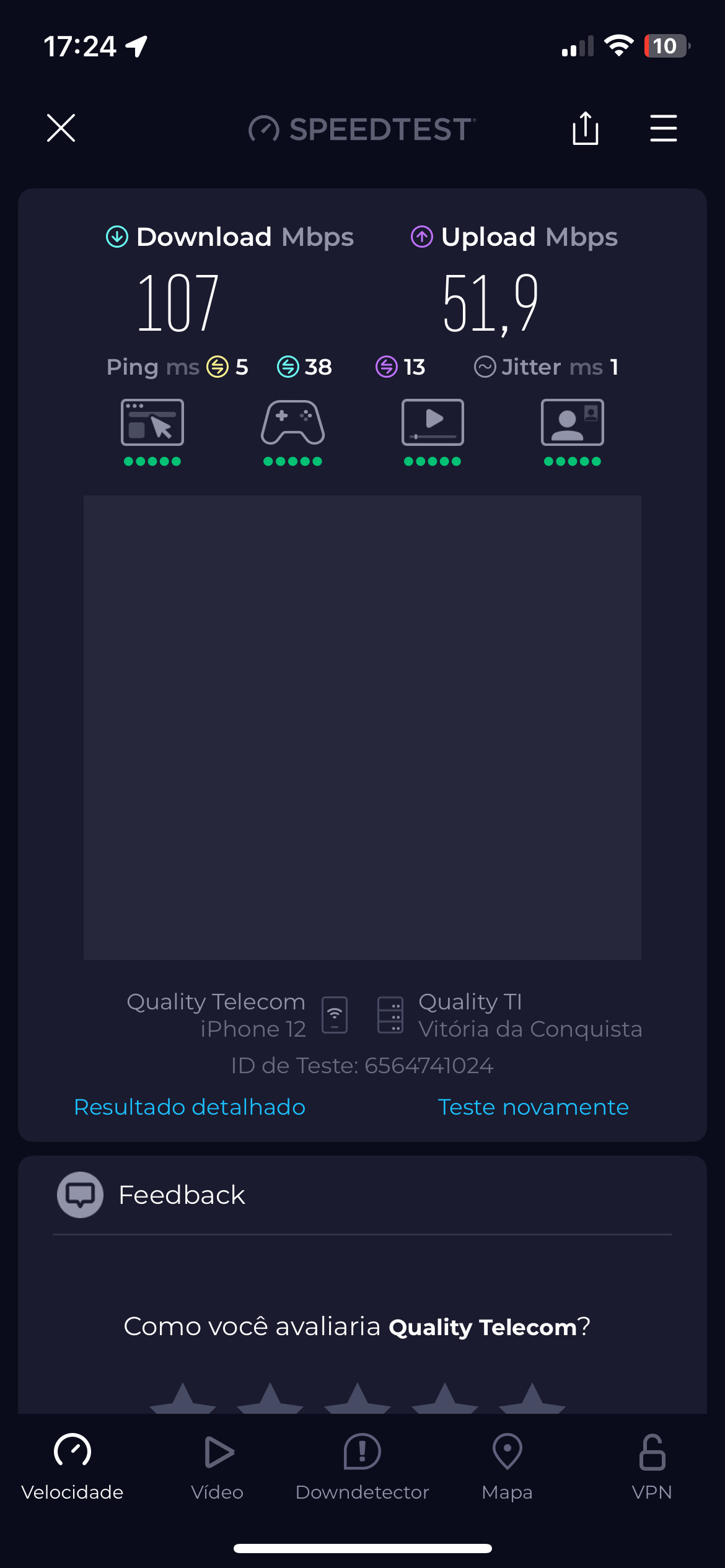Tap the web browsing quality icon
The height and width of the screenshot is (1568, 725).
point(152,423)
